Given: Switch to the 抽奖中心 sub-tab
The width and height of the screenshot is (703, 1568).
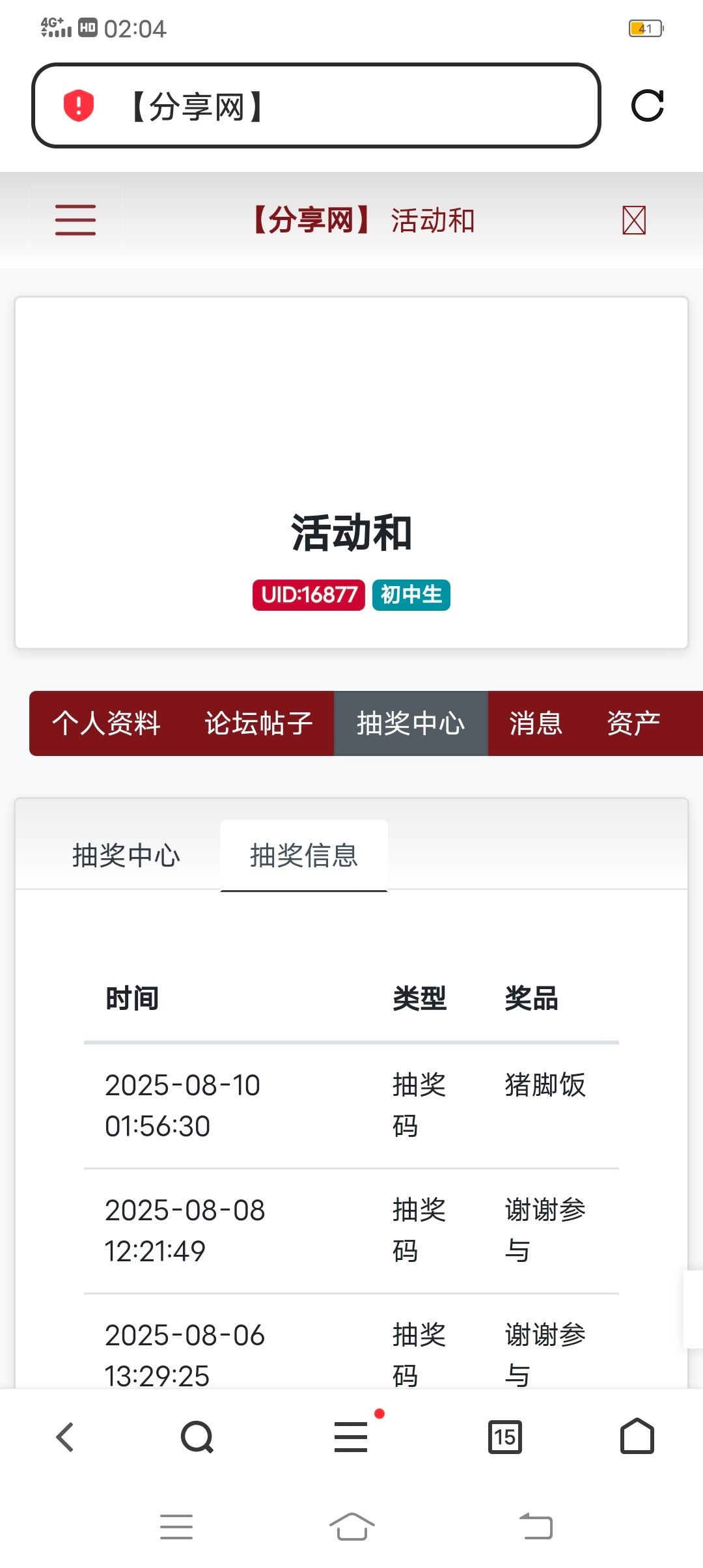Looking at the screenshot, I should click(x=126, y=855).
